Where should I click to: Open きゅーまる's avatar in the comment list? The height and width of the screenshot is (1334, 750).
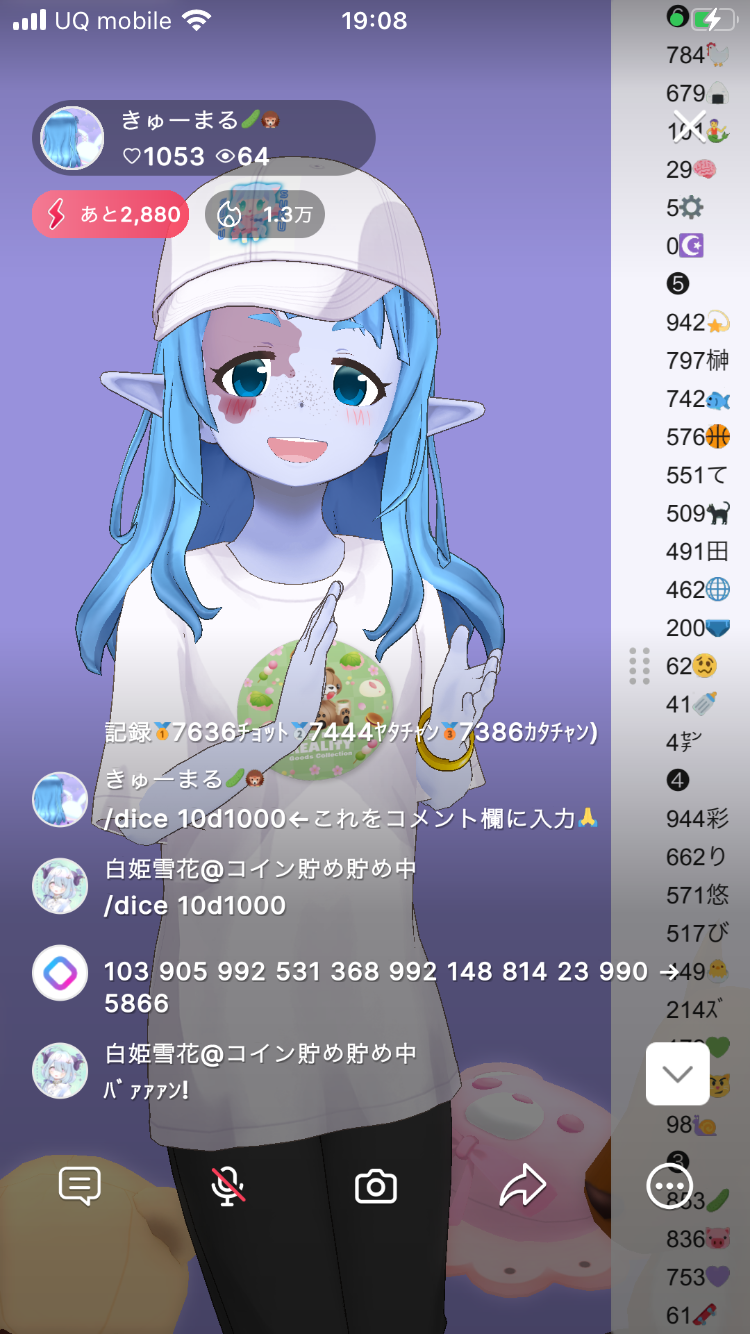tap(60, 799)
